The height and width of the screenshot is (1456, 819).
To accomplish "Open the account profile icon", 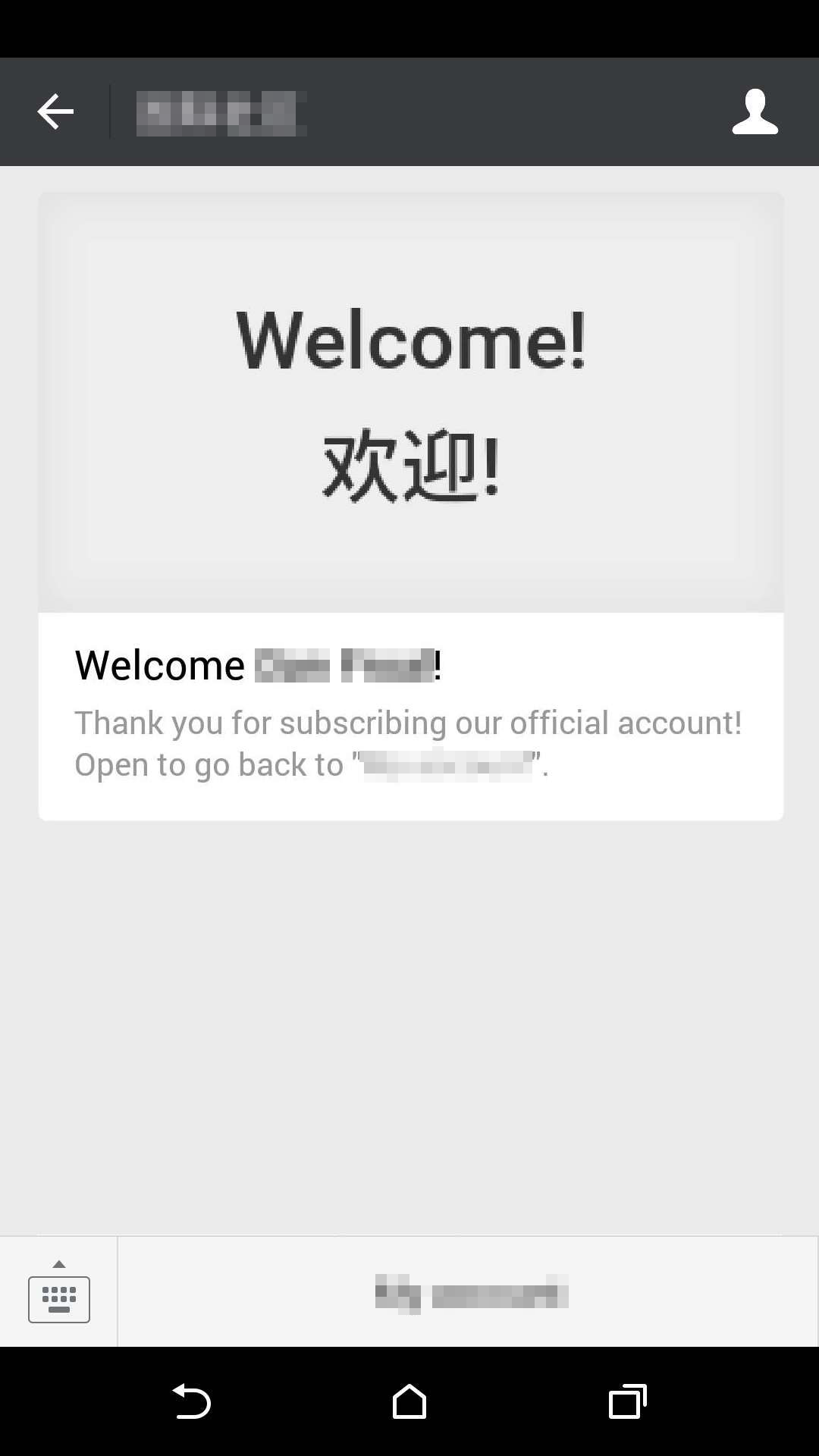I will click(755, 112).
